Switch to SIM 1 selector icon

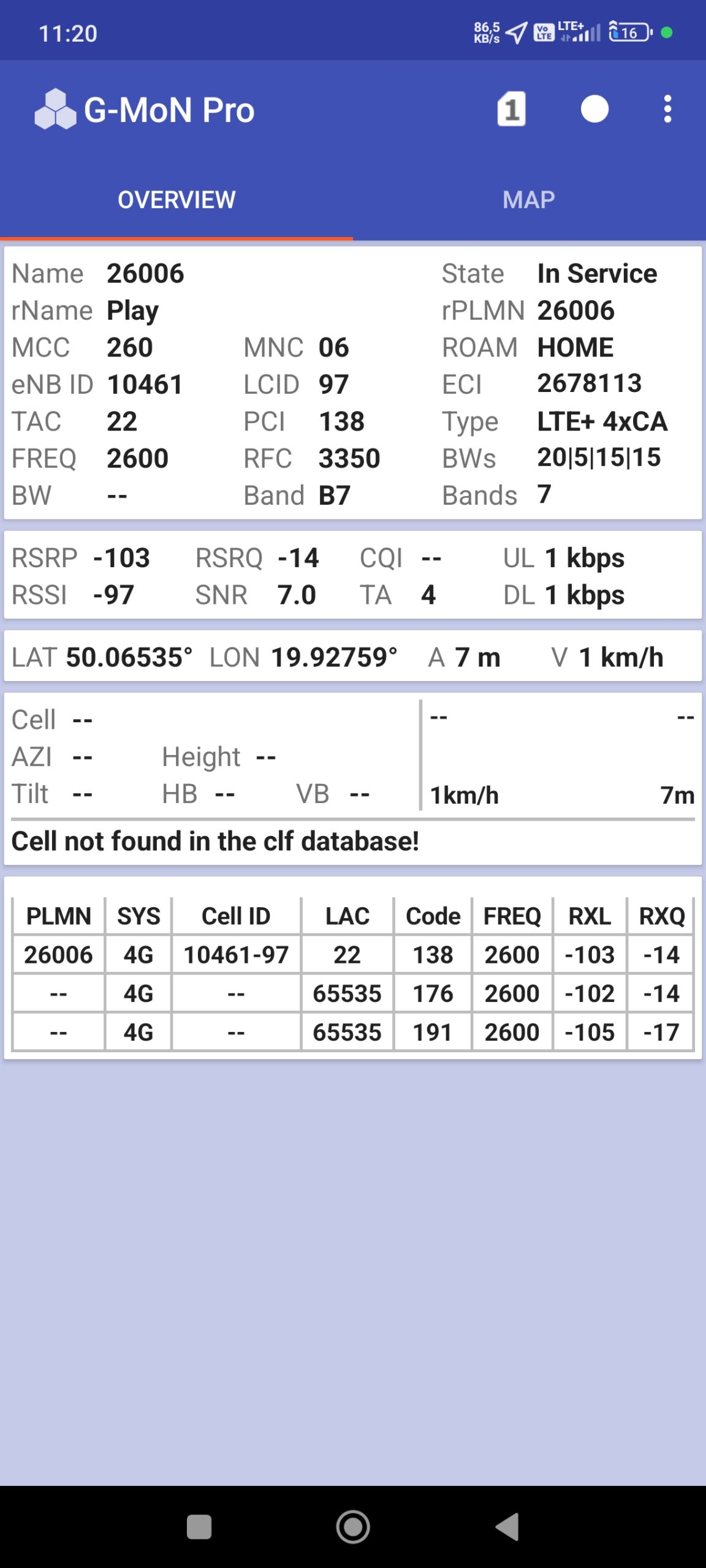[x=511, y=110]
